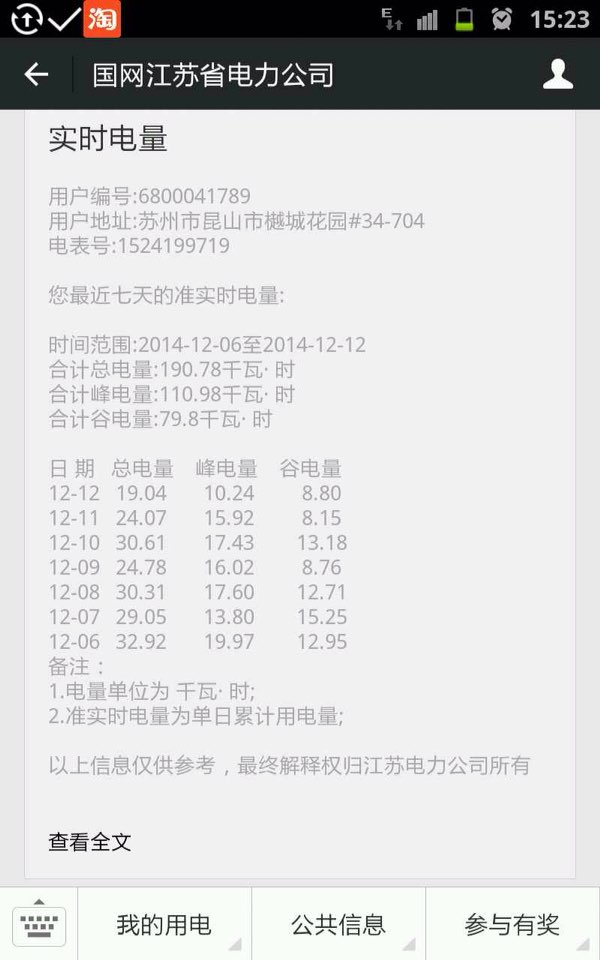Viewport: 600px width, 960px height.
Task: Open the 实时电量 message card
Action: [x=300, y=494]
